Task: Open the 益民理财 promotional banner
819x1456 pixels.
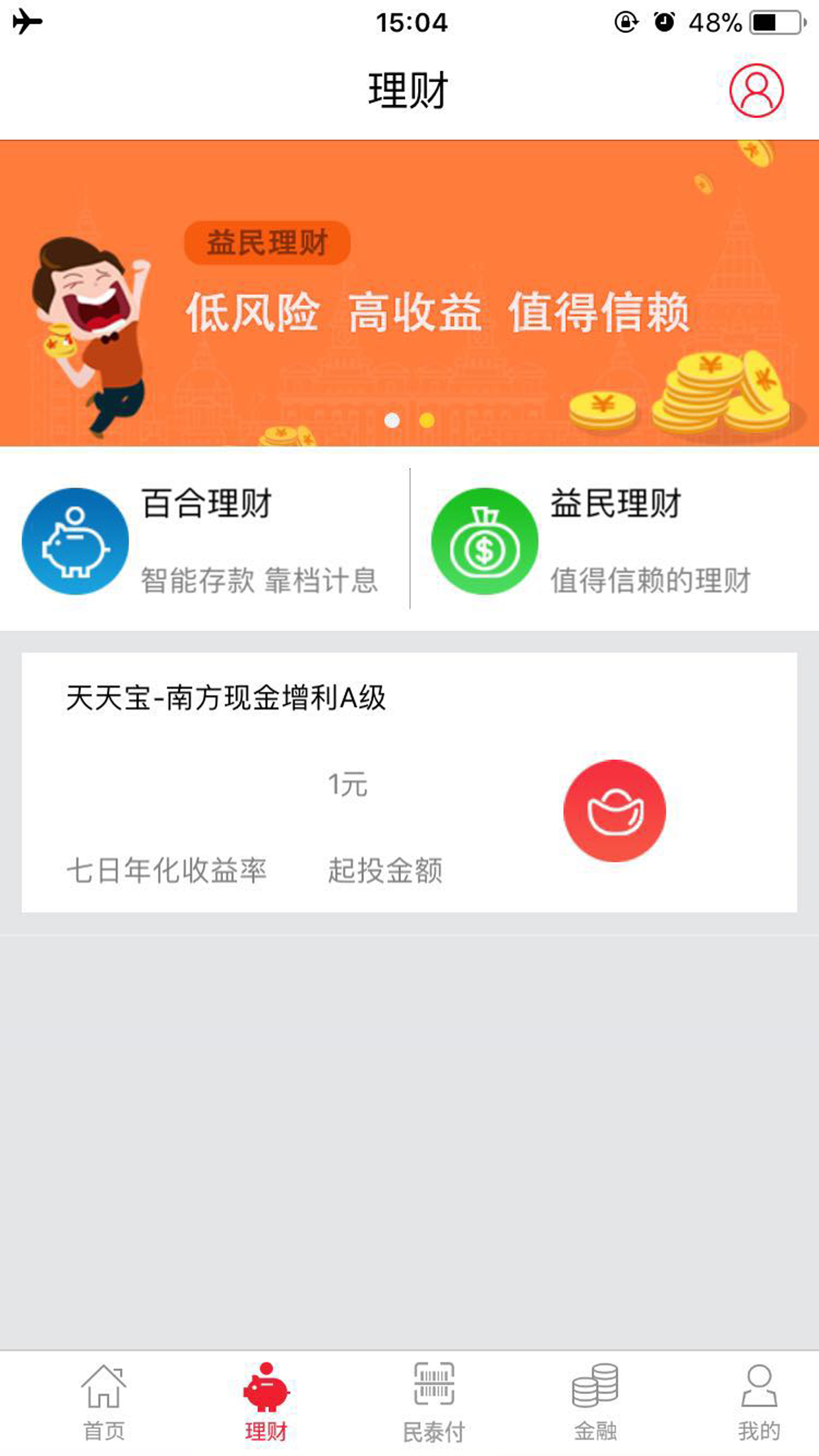Action: 409,293
